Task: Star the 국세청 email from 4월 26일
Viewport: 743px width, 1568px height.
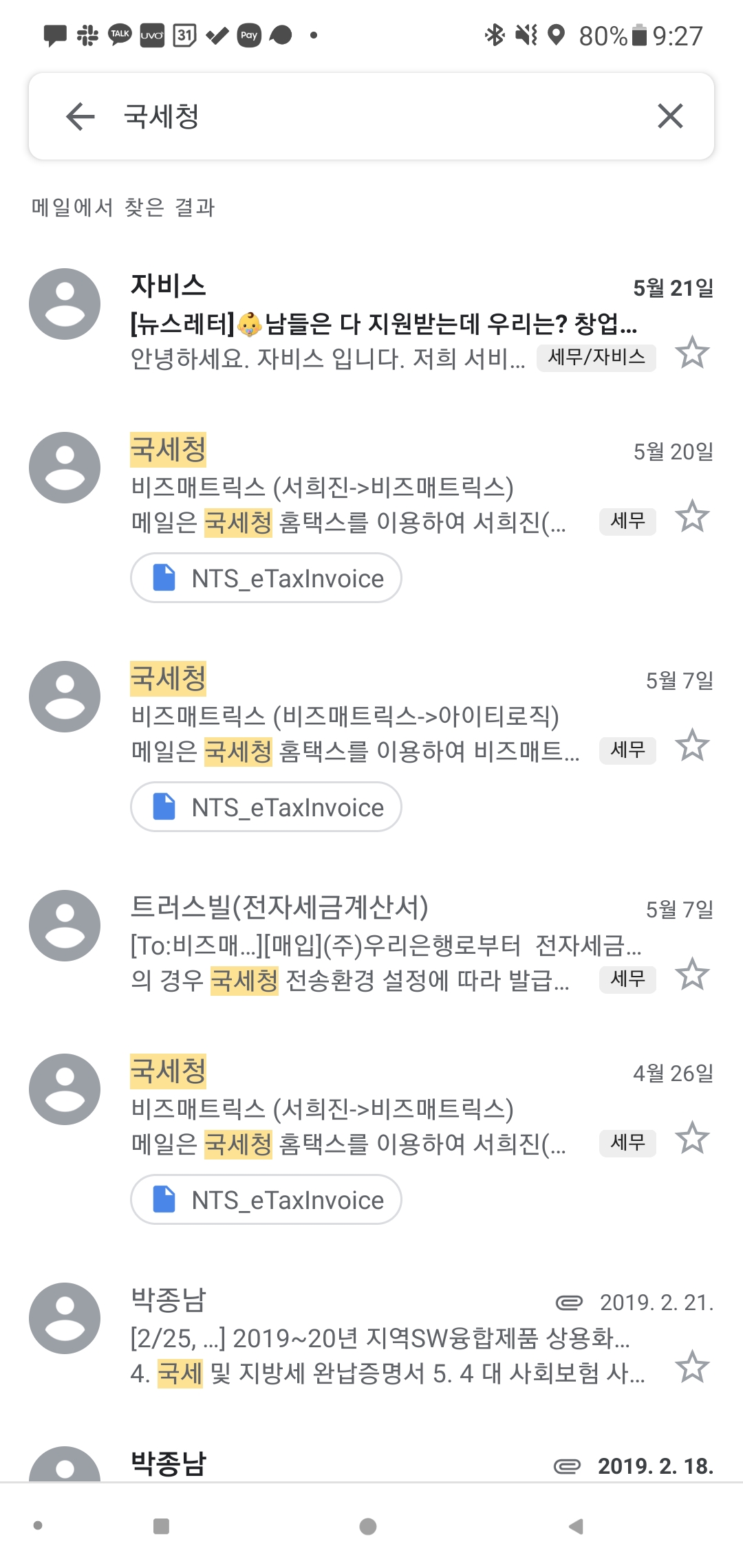Action: [x=691, y=1139]
